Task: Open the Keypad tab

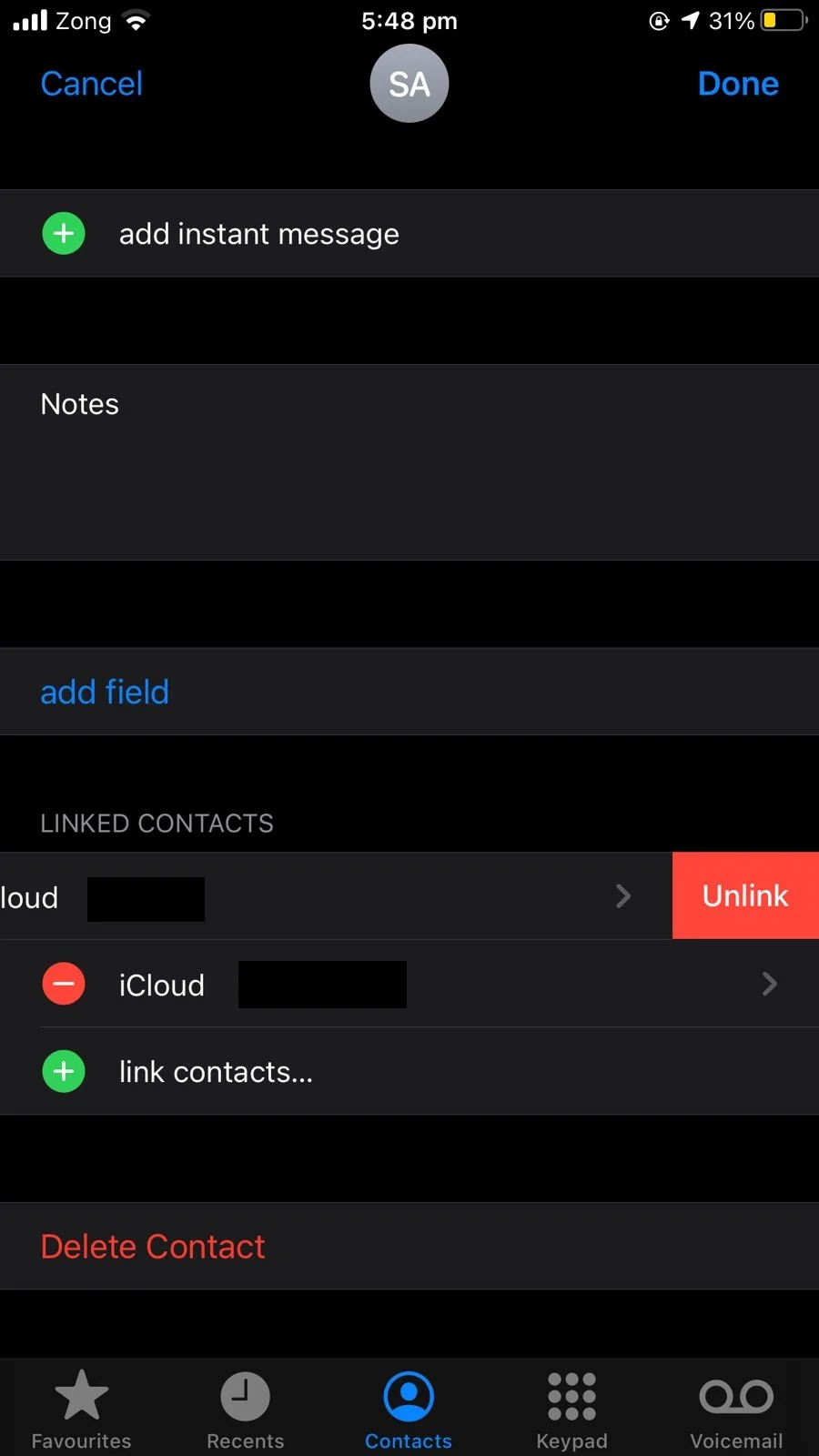Action: tap(571, 1410)
